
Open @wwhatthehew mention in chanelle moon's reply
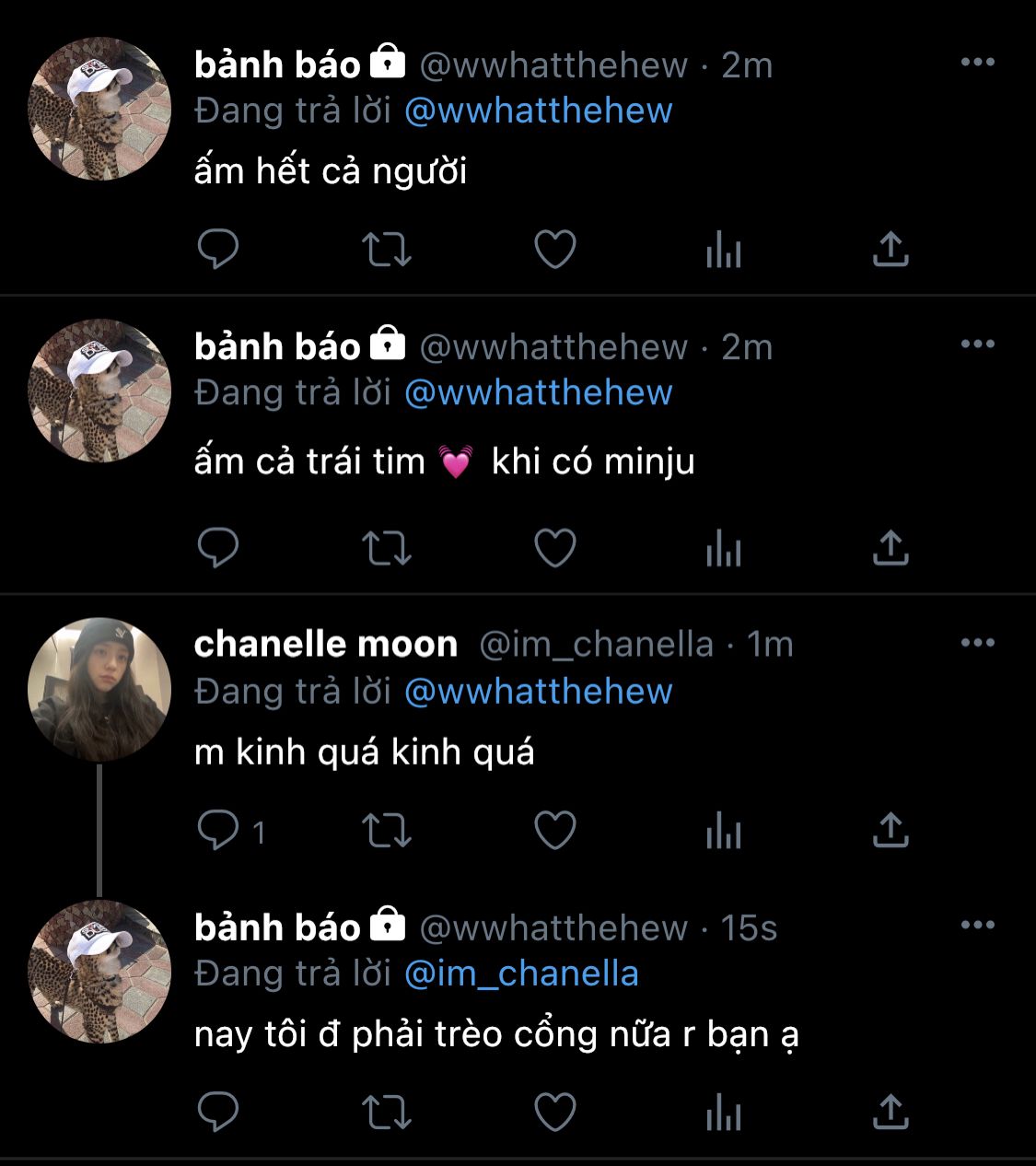(x=539, y=692)
